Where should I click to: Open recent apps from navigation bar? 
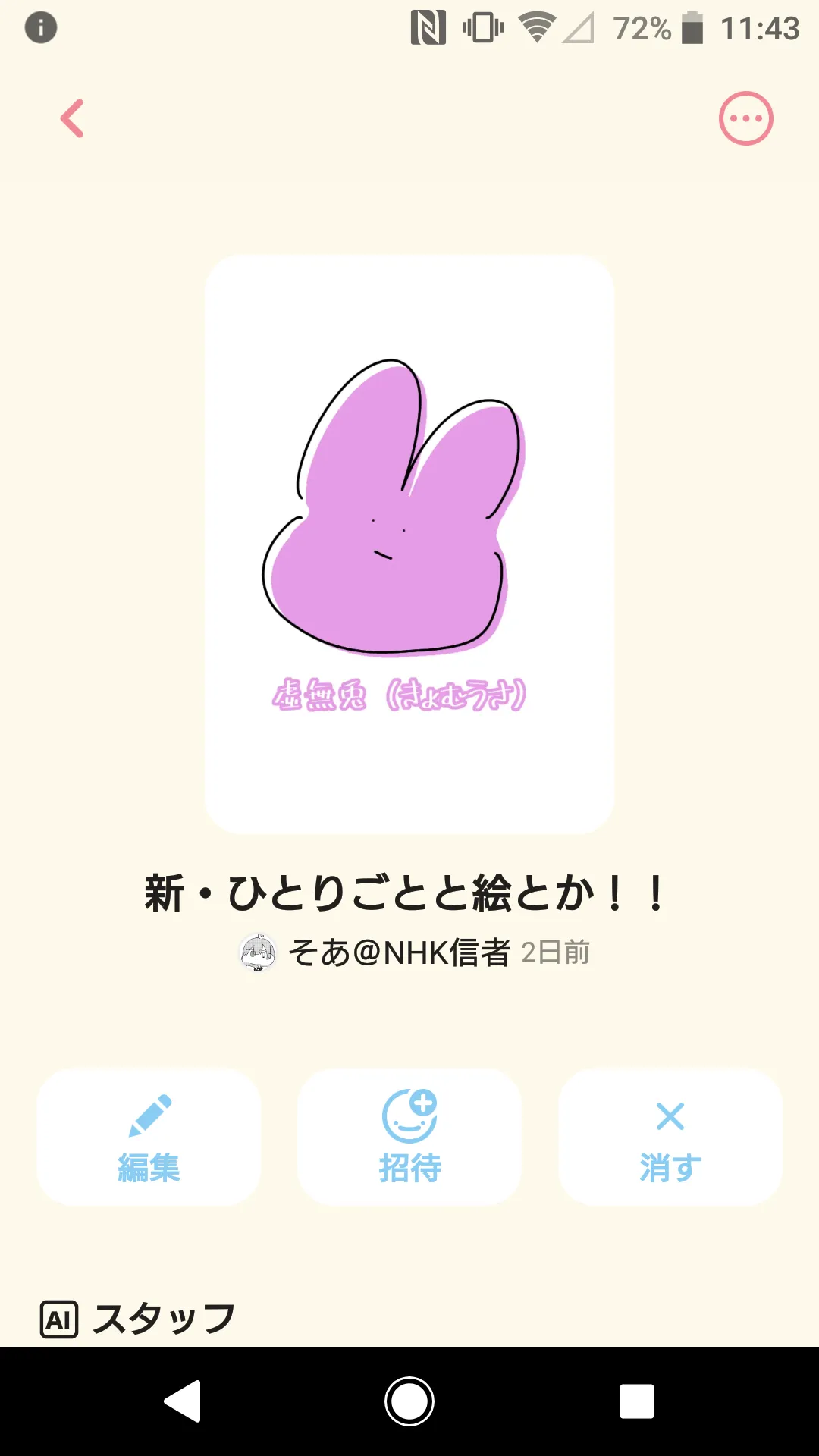pos(637,1401)
